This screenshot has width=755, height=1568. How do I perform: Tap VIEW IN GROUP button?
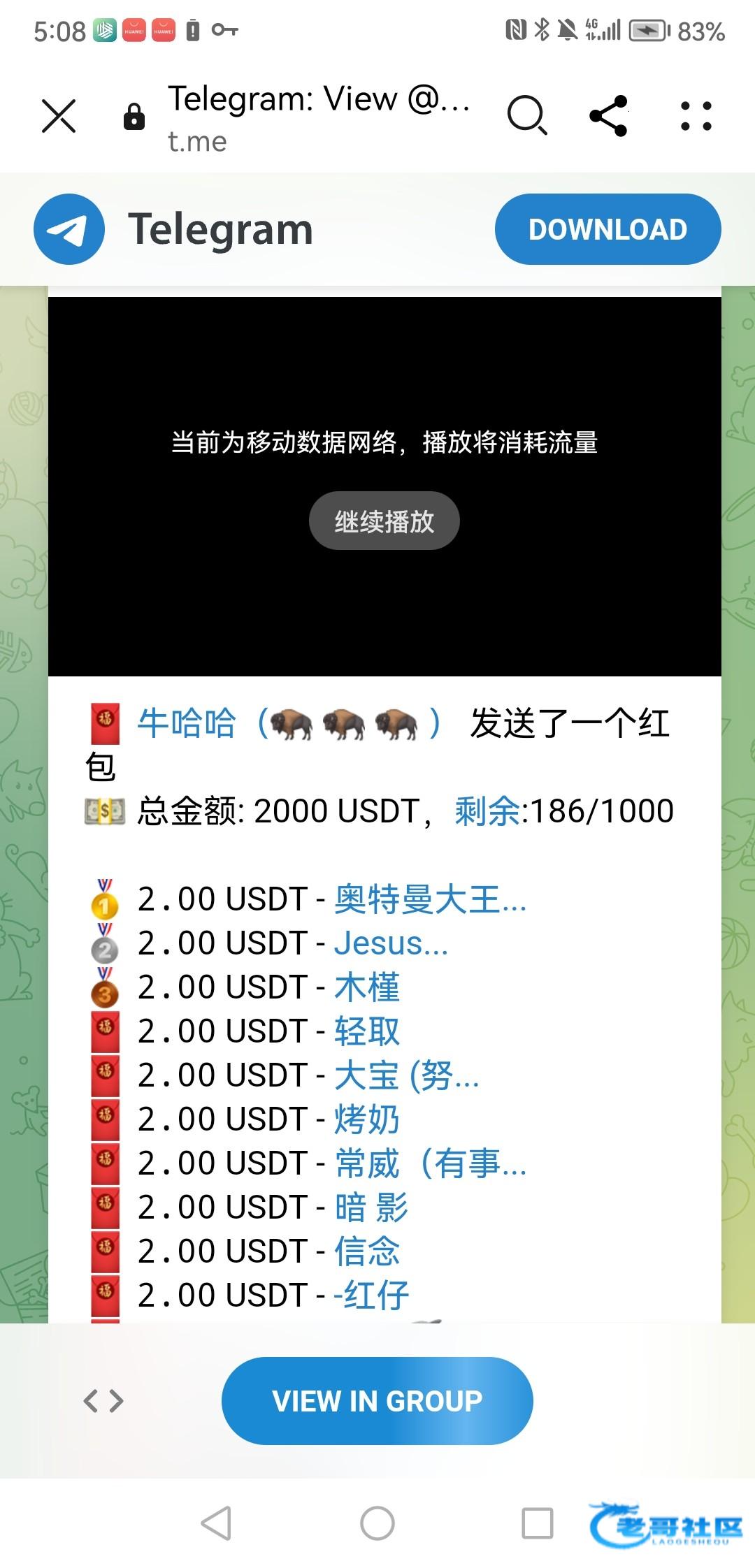[x=377, y=1401]
